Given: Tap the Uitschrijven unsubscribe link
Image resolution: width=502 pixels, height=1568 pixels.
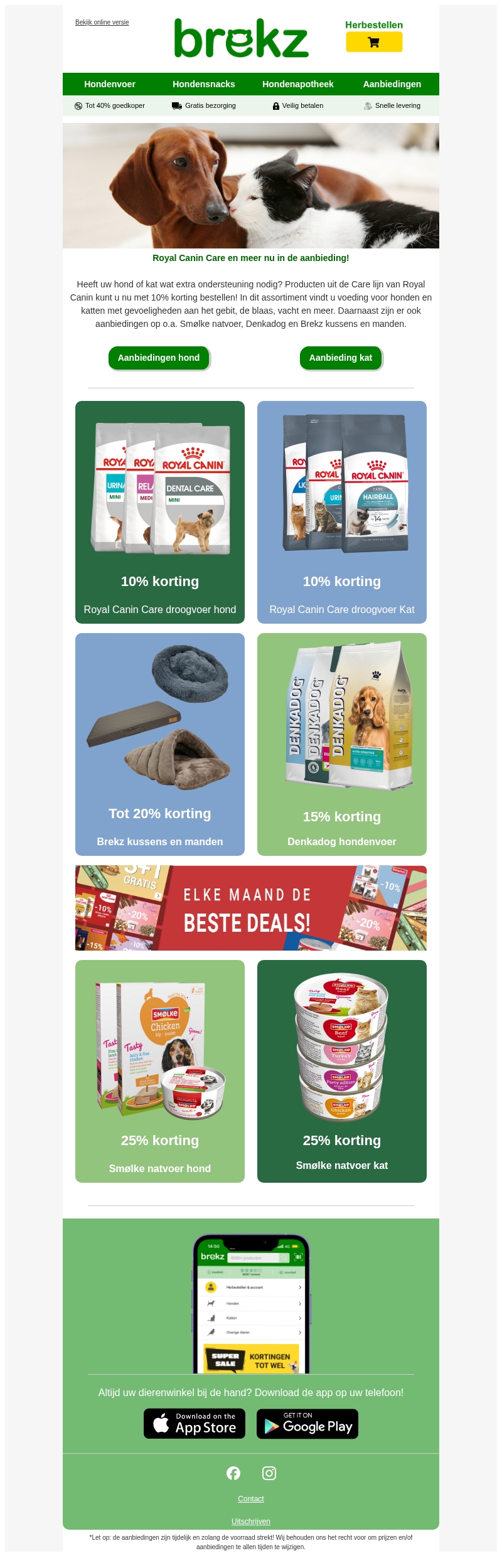Looking at the screenshot, I should (251, 1522).
